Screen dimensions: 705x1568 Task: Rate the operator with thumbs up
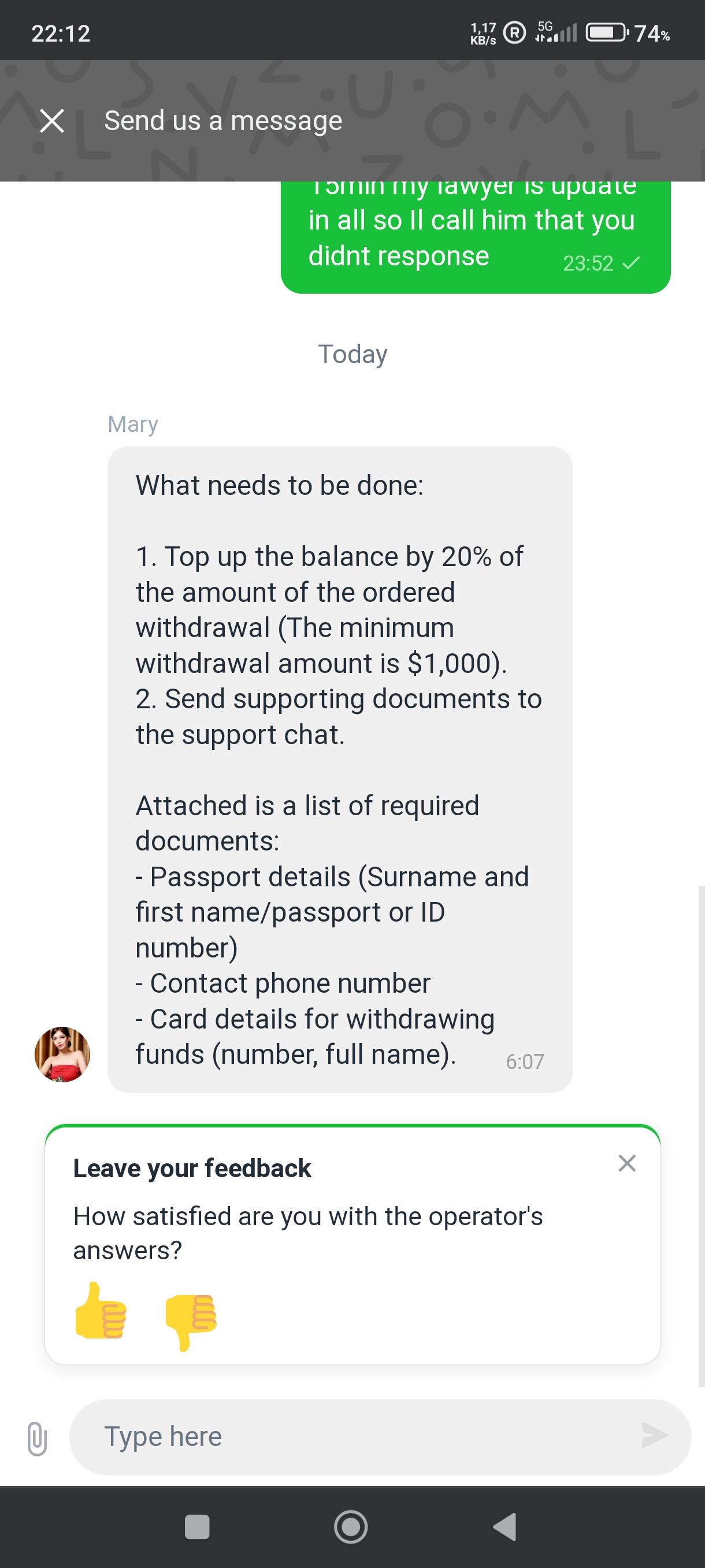click(x=101, y=1312)
